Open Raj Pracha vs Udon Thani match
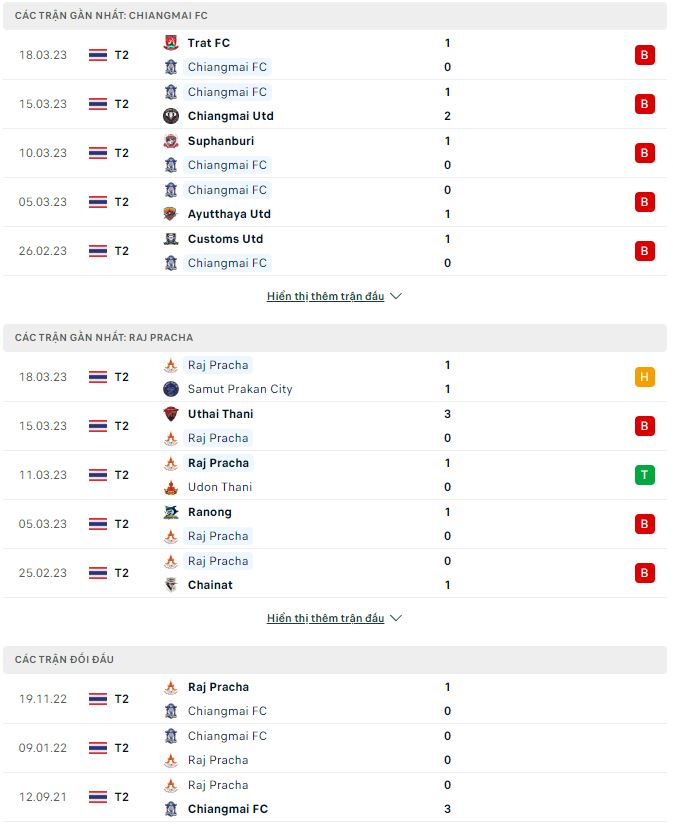 (336, 475)
